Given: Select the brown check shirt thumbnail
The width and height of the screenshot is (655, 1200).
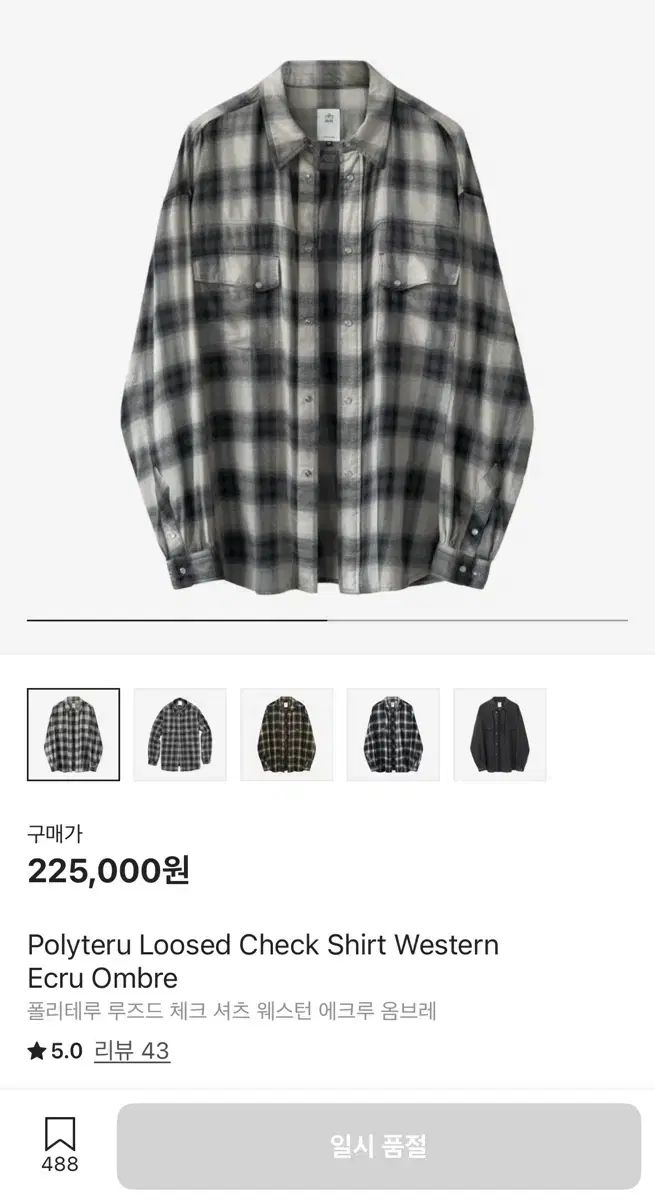Looking at the screenshot, I should click(287, 735).
